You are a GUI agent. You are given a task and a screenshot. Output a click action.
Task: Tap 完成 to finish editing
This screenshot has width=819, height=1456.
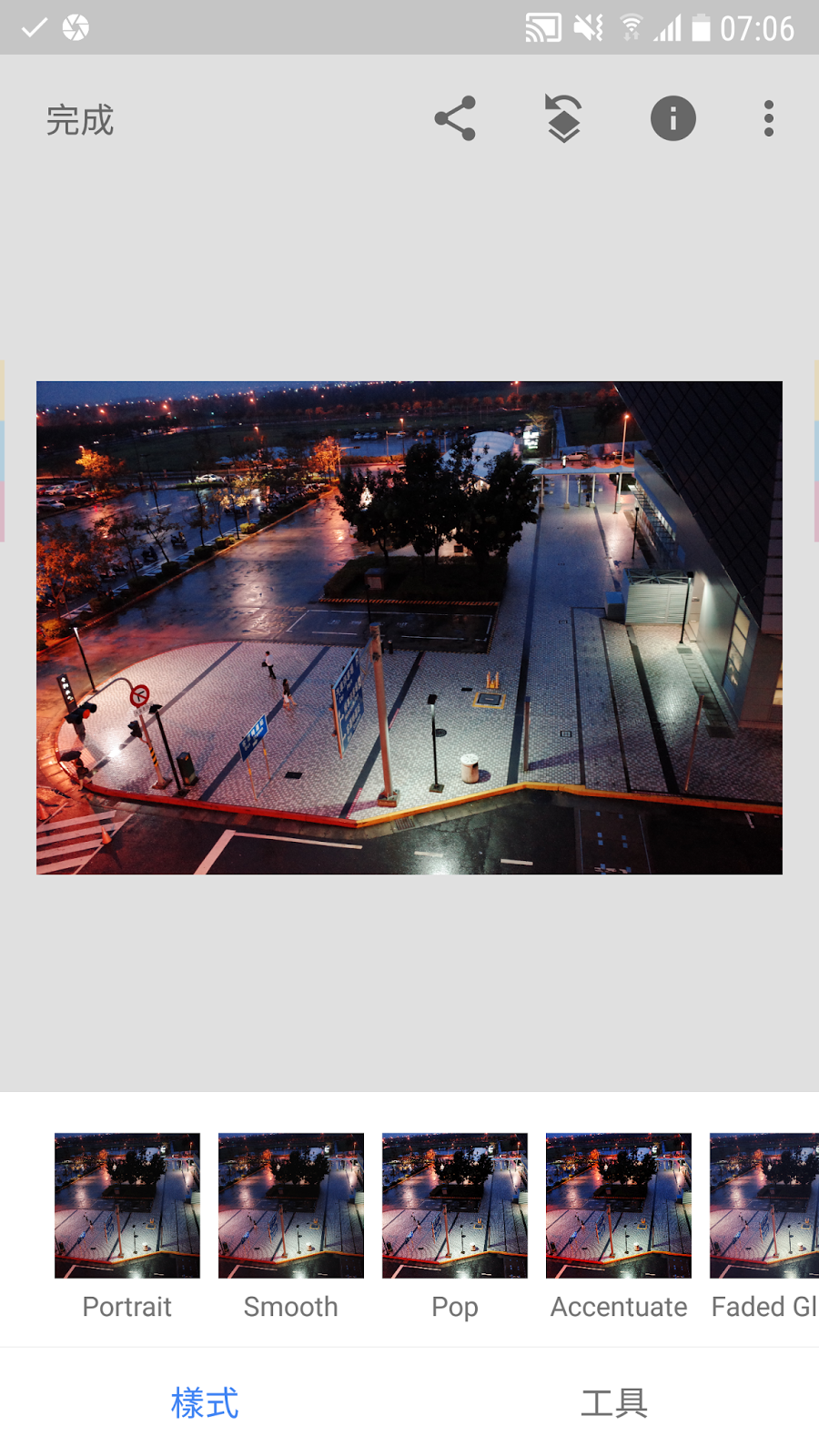(80, 120)
